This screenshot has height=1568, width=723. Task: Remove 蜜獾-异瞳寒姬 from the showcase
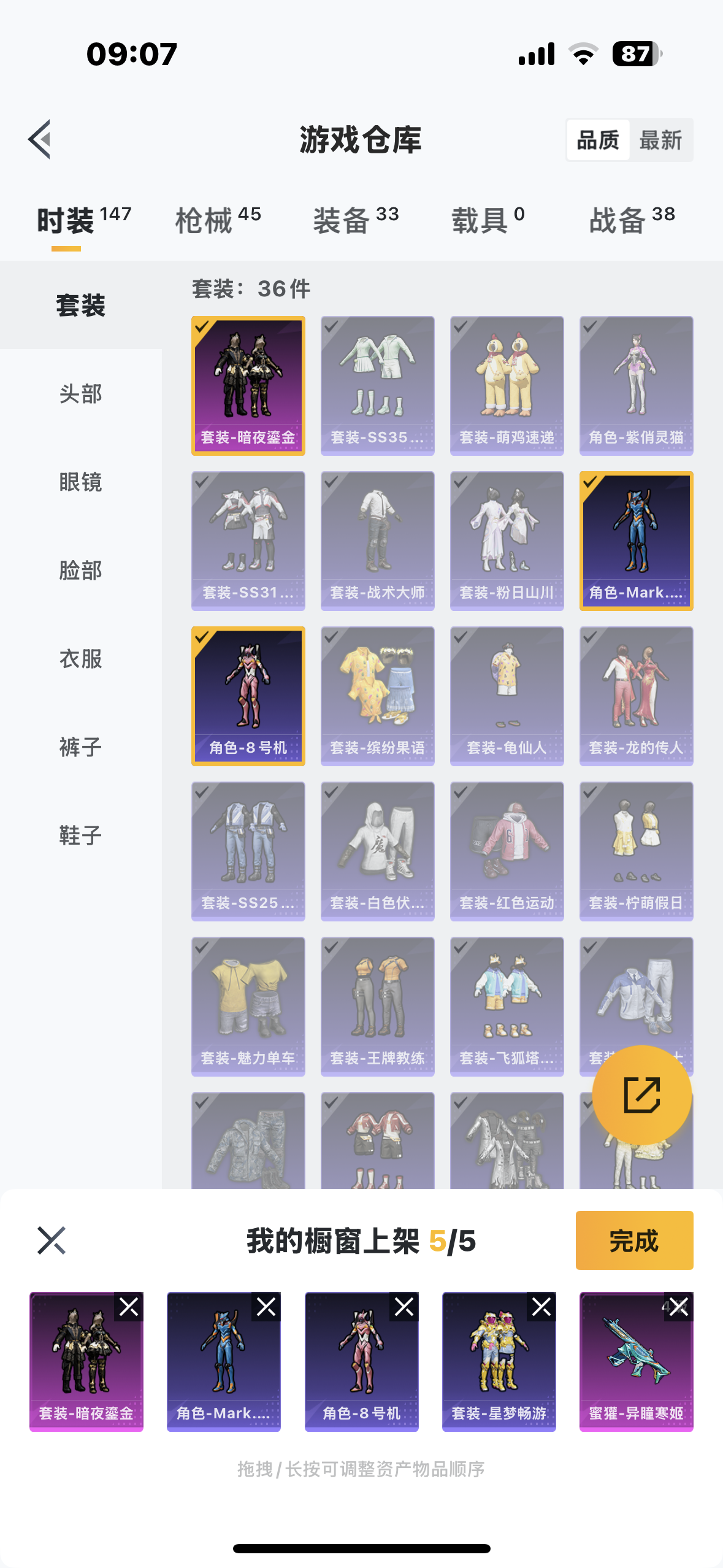679,1307
